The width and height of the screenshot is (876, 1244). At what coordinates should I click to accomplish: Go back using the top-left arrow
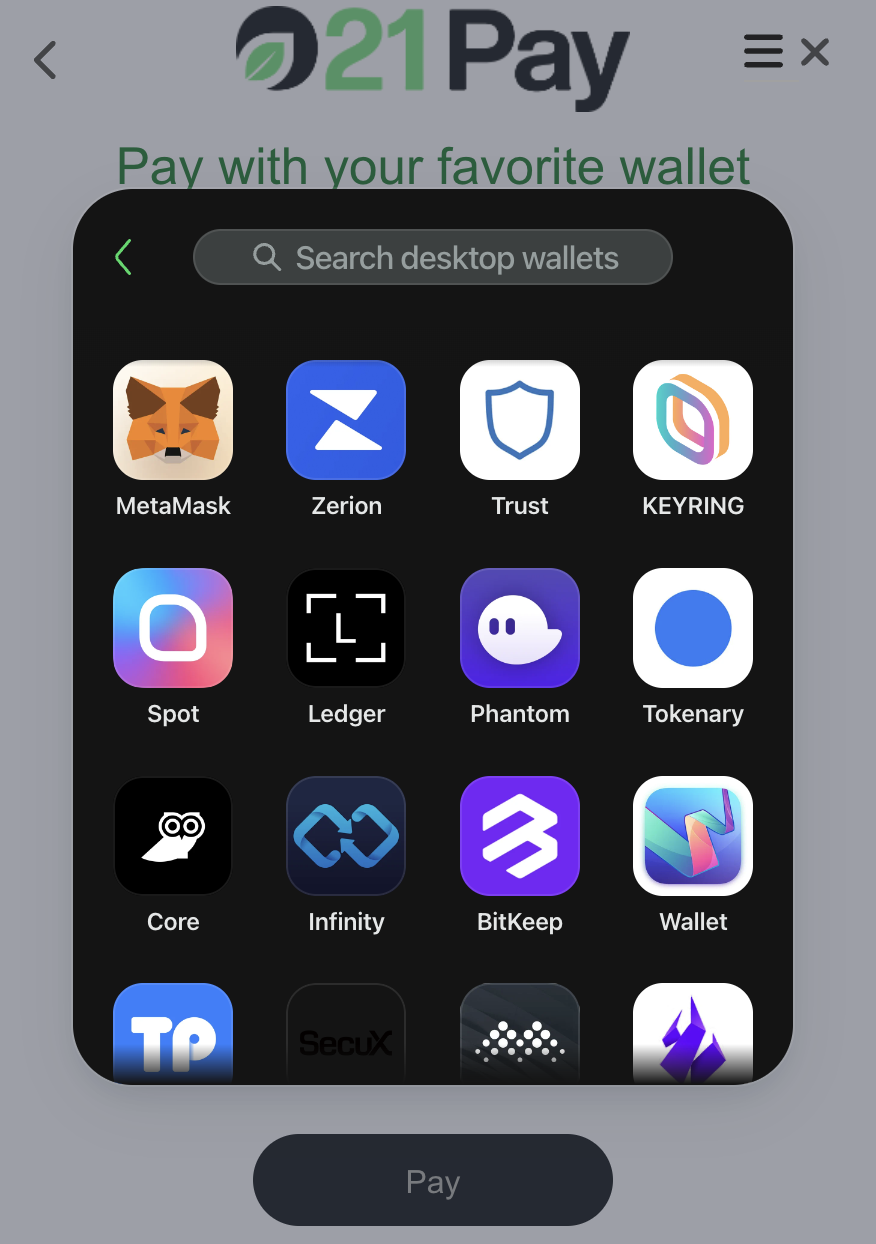45,60
